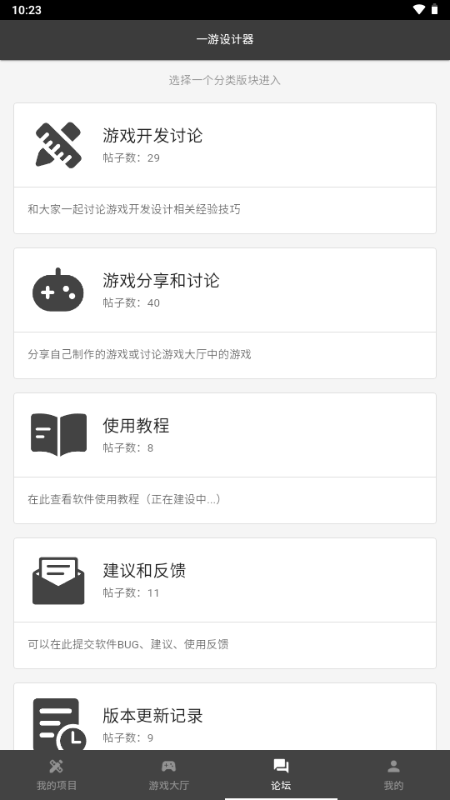The height and width of the screenshot is (800, 450).
Task: Open the 版本更新记录 category
Action: [x=225, y=716]
